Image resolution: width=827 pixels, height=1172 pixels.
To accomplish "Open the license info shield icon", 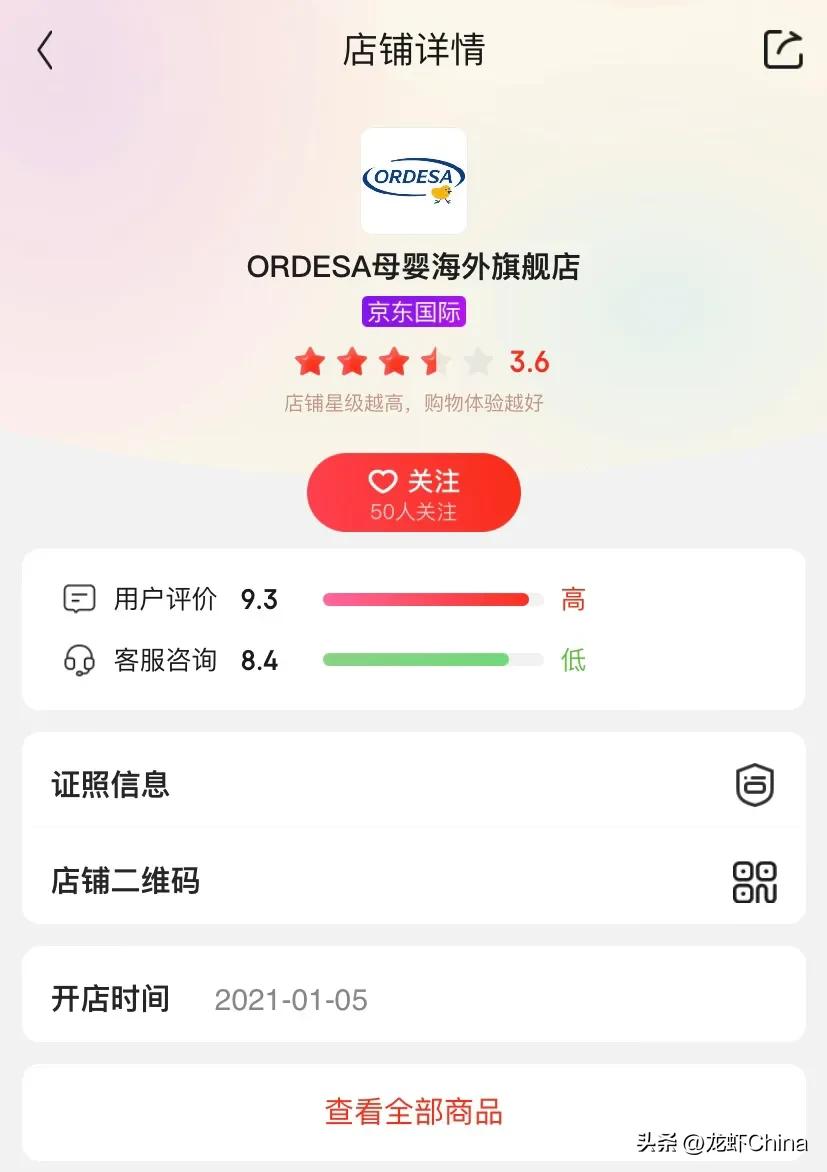I will pos(755,785).
